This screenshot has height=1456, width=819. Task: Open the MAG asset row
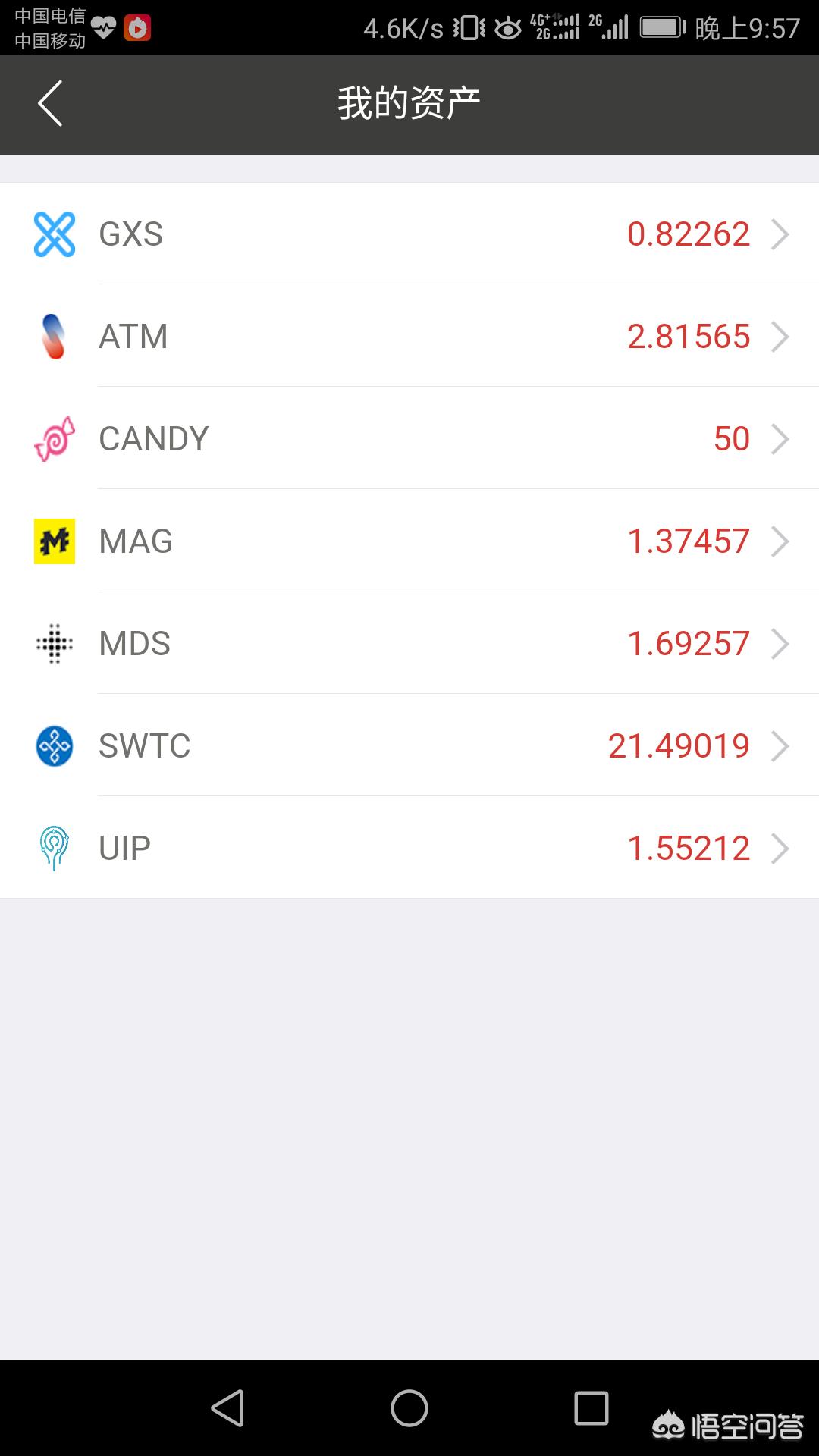coord(409,541)
